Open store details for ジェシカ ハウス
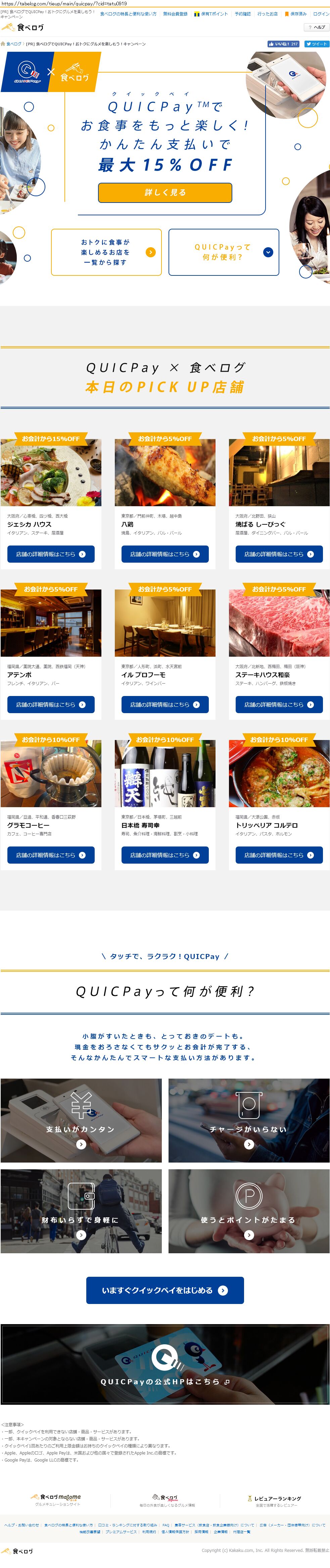330x1568 pixels. point(51,554)
